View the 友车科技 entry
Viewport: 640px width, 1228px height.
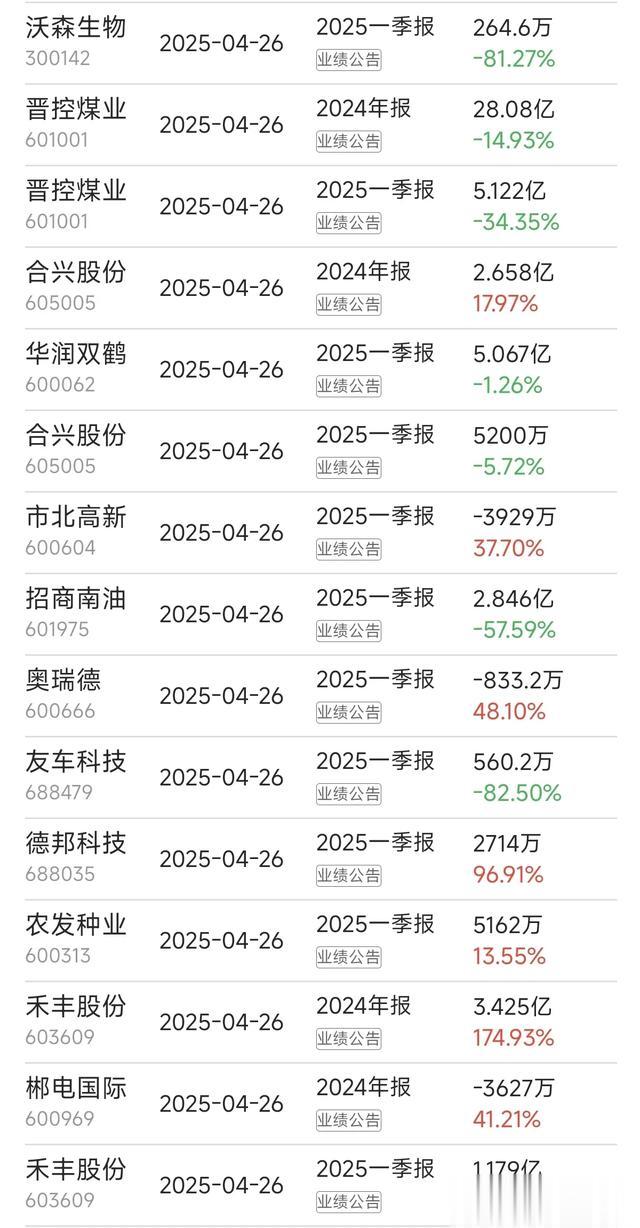click(x=320, y=777)
